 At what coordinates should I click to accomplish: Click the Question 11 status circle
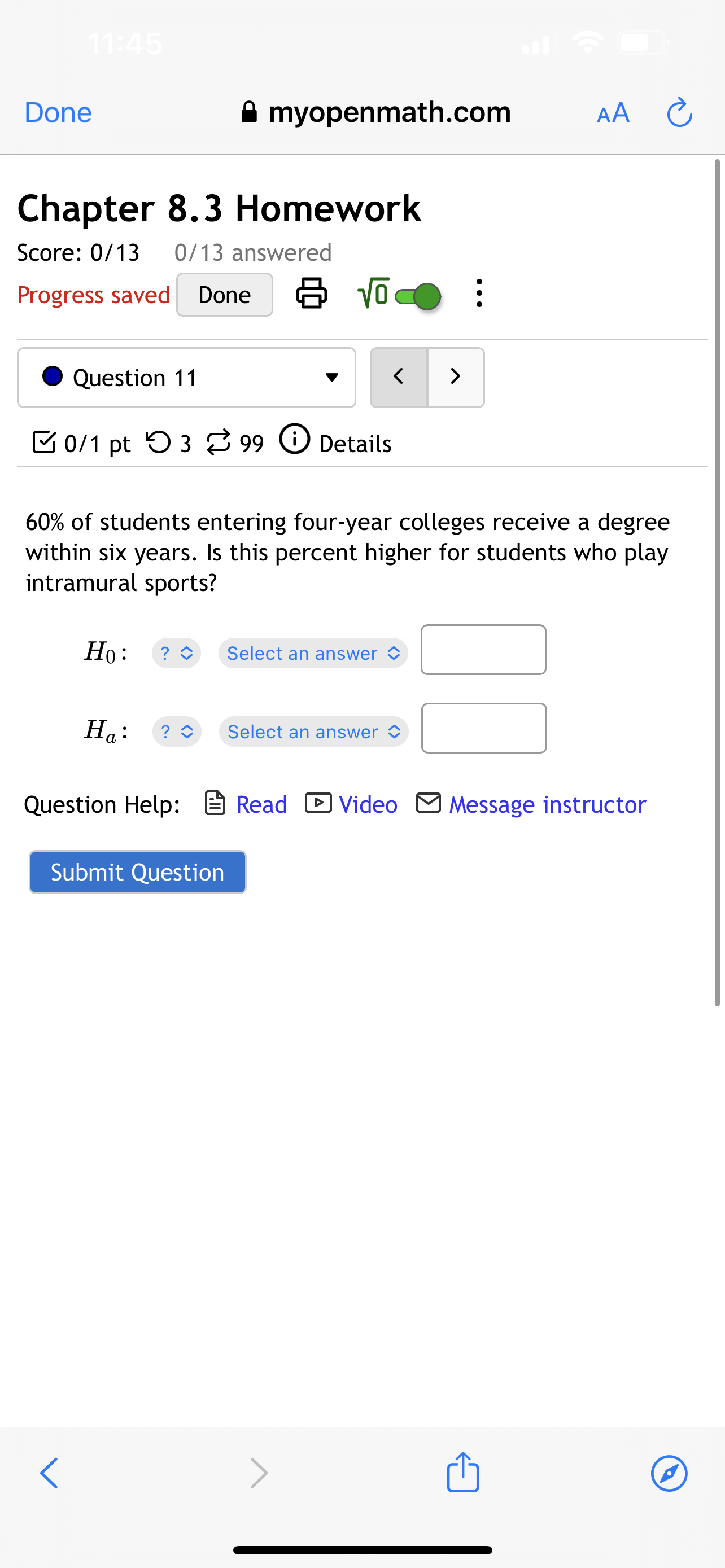coord(53,377)
